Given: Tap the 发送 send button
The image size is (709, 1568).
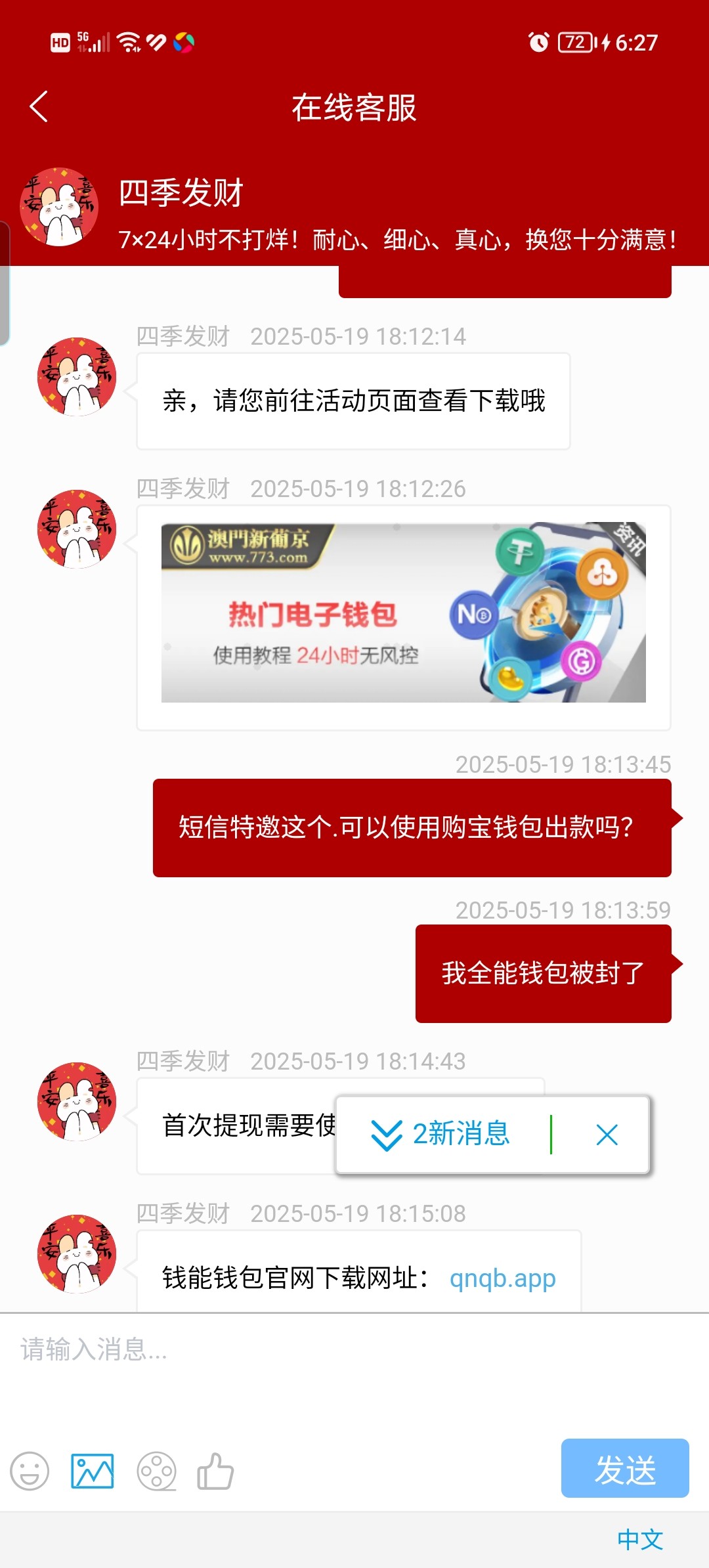Looking at the screenshot, I should [624, 1469].
